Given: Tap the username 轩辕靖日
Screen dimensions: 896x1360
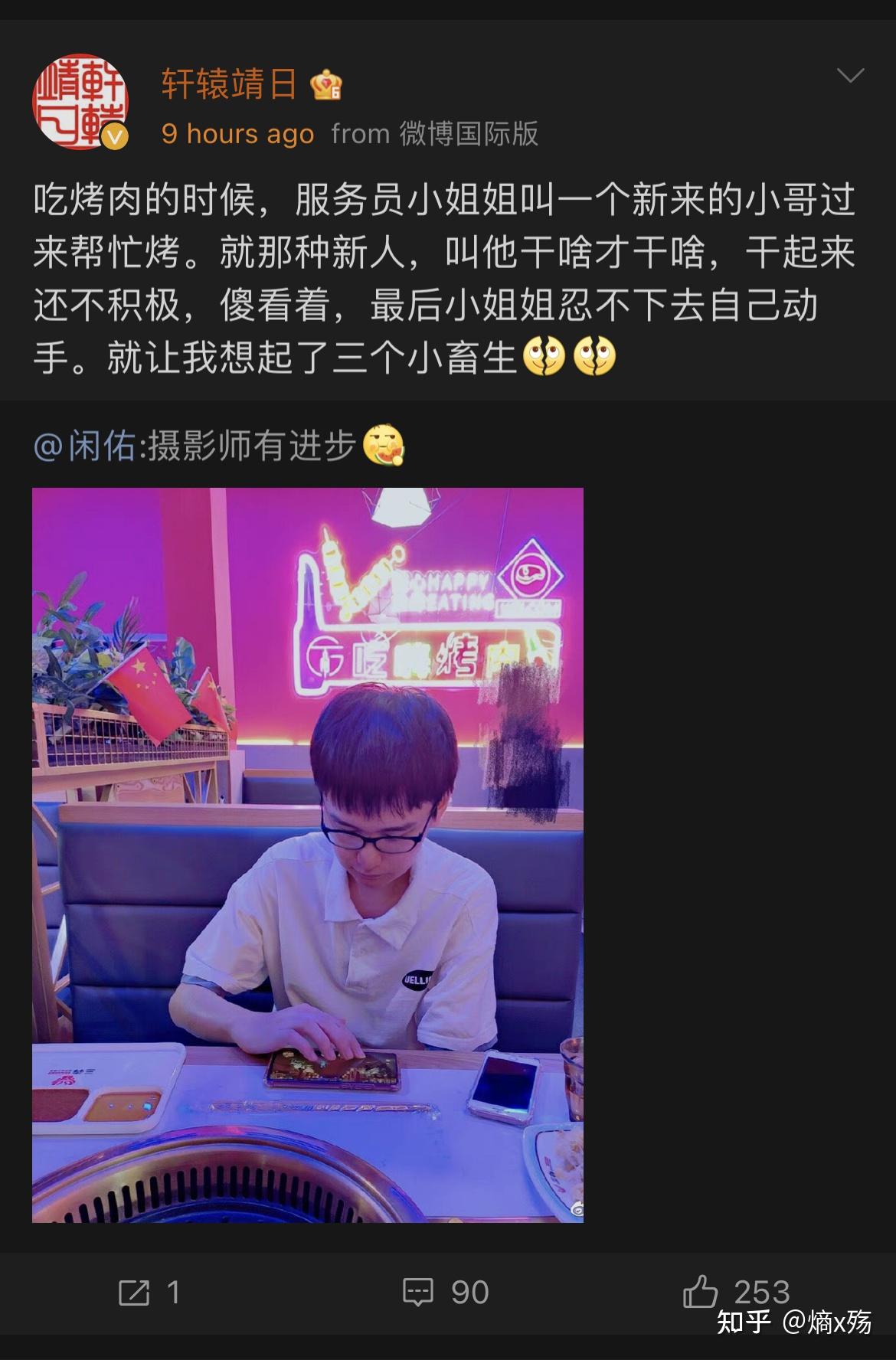Looking at the screenshot, I should 229,83.
